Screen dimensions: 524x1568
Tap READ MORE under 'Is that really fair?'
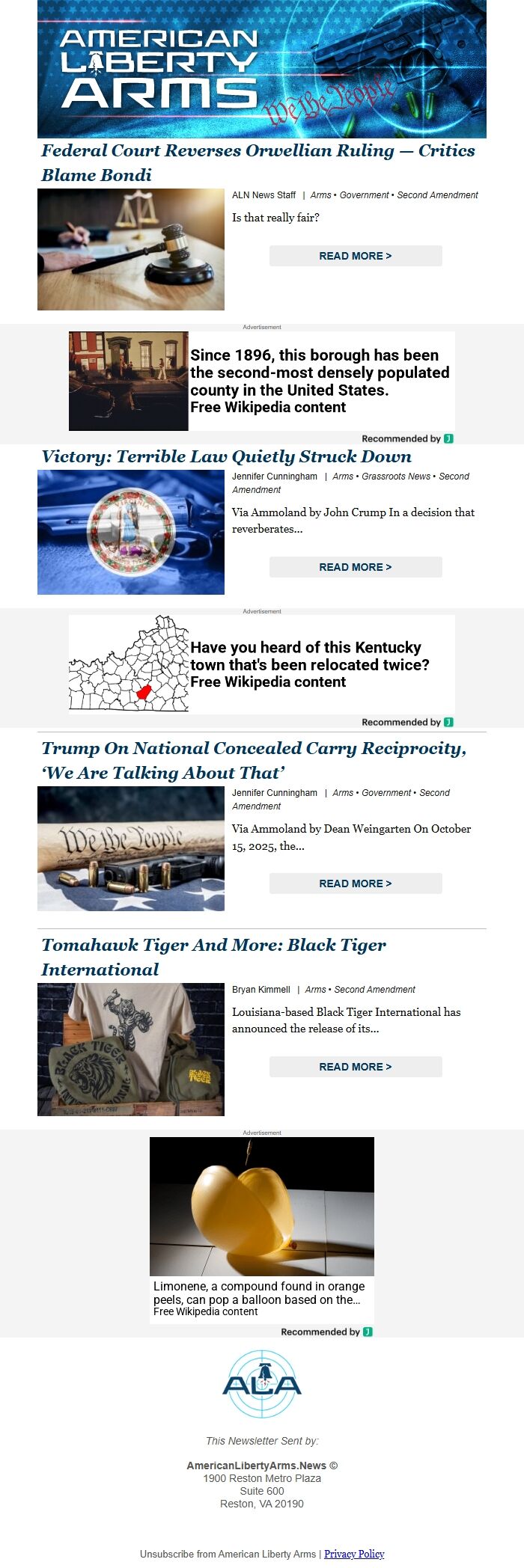click(x=356, y=256)
